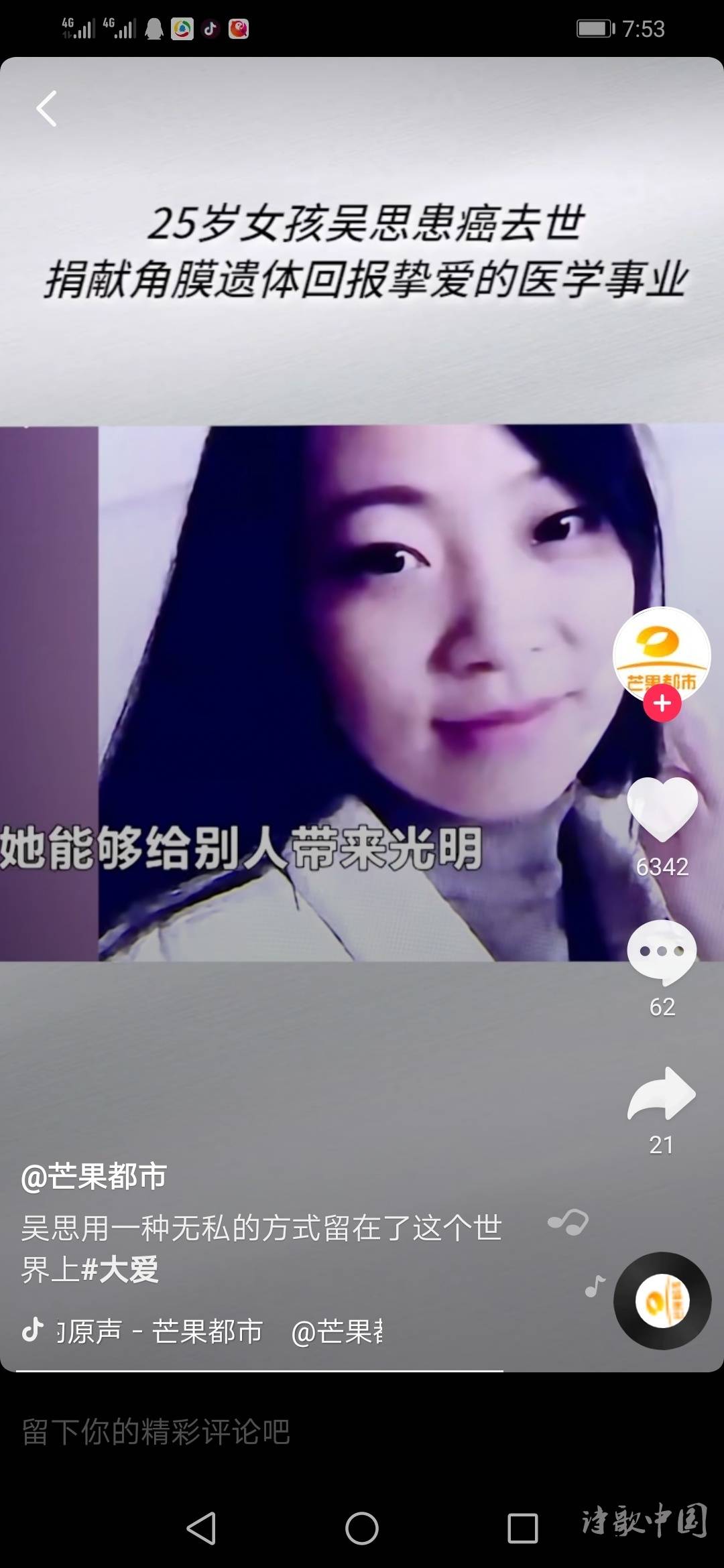
Task: Open recent apps from navigation bar
Action: (x=522, y=1528)
